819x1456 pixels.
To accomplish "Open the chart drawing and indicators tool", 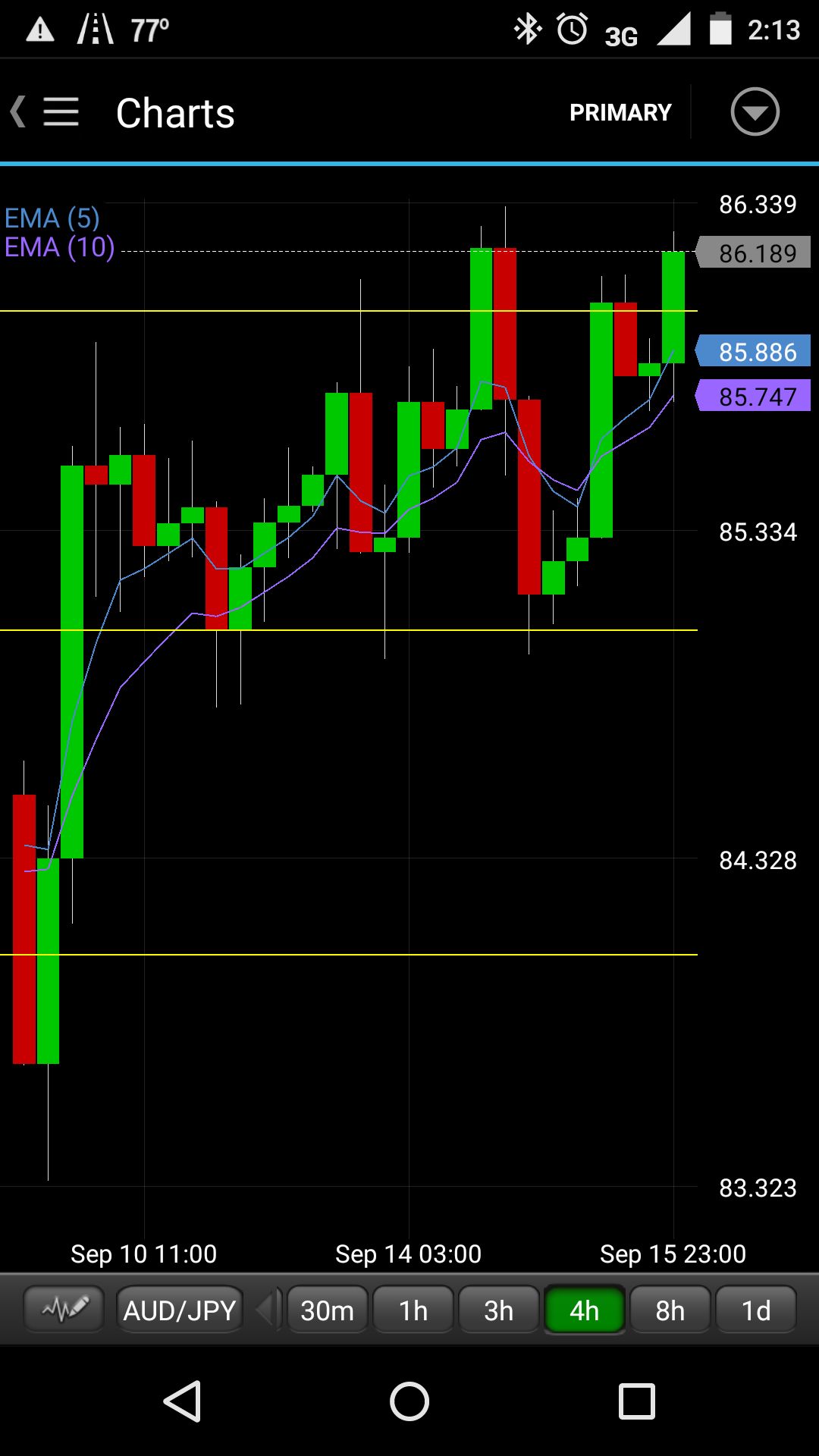I will 64,1309.
